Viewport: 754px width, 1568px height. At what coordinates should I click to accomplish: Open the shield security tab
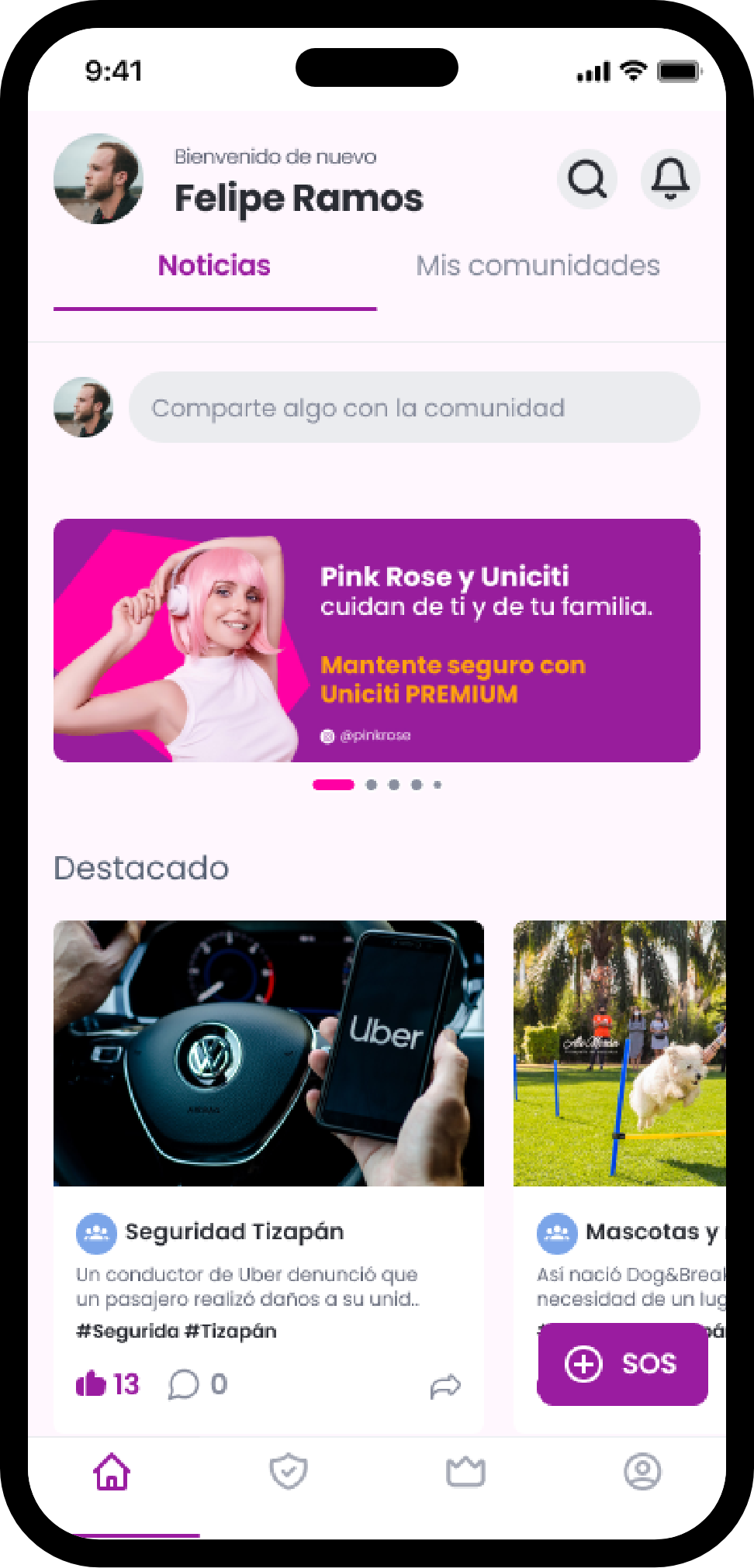[x=289, y=1471]
